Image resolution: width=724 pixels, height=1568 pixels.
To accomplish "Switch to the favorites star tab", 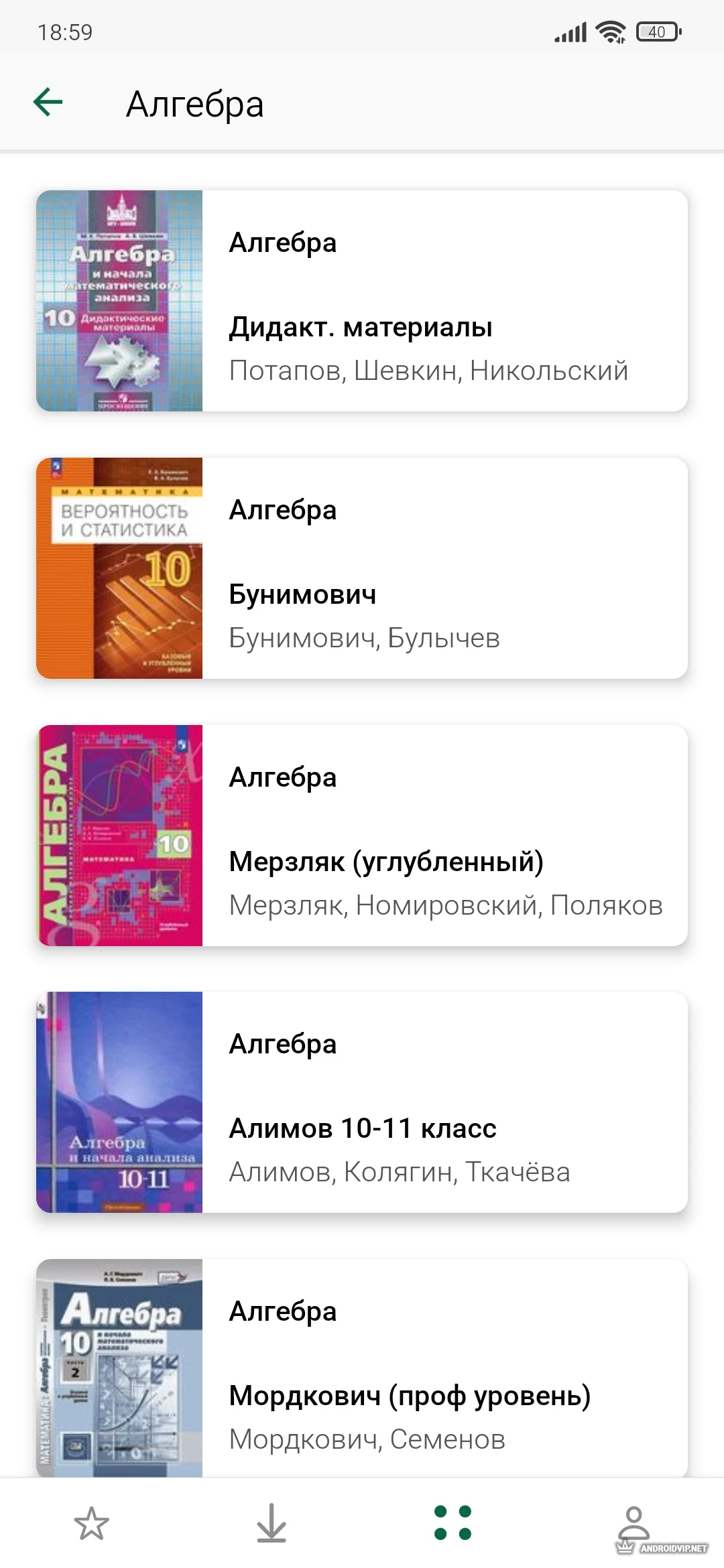I will 91,1523.
